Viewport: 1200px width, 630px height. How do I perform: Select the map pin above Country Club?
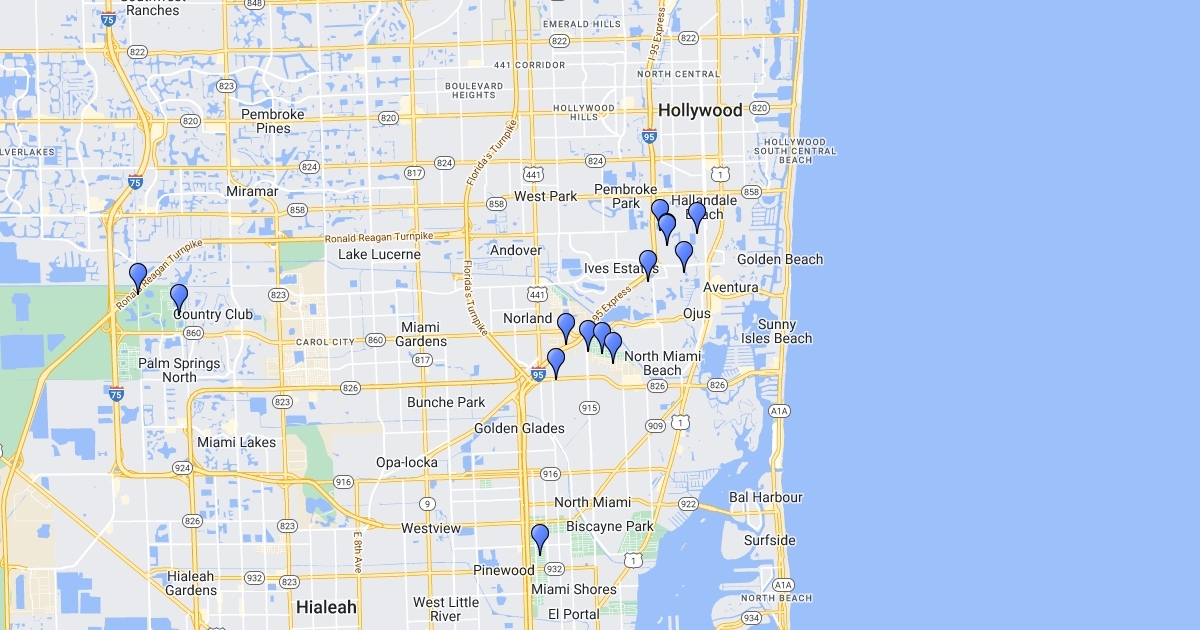179,296
